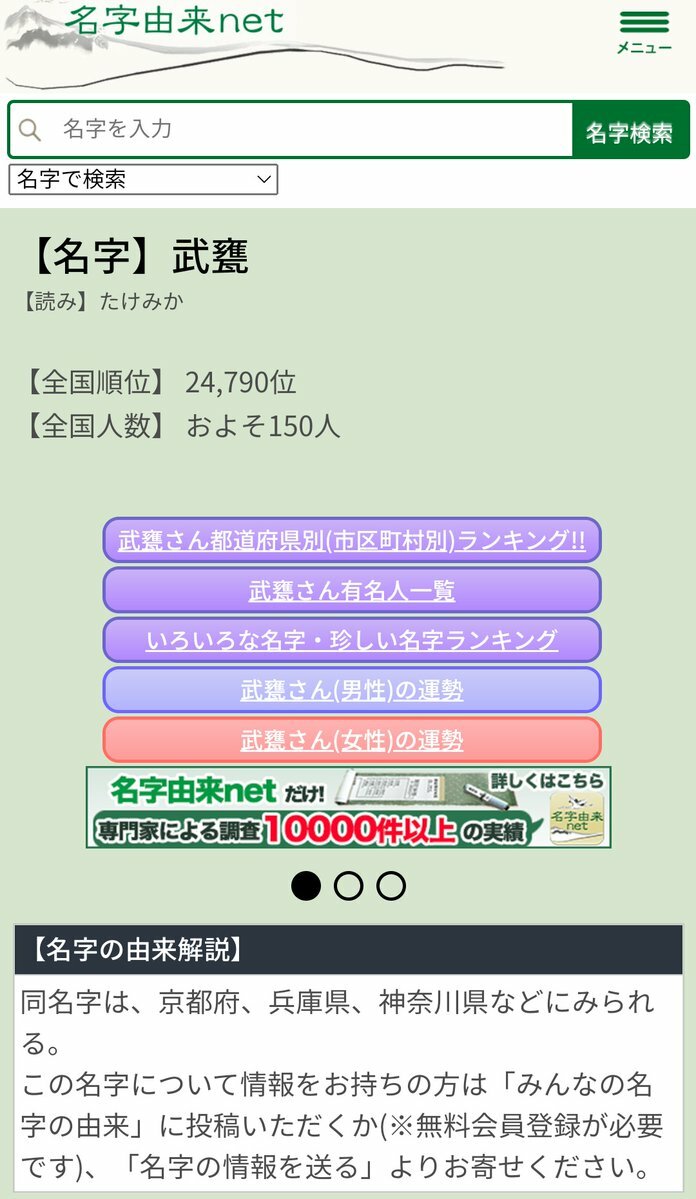Screen dimensions: 696x1199
Task: Select the third banner page dot
Action: pyautogui.click(x=391, y=886)
